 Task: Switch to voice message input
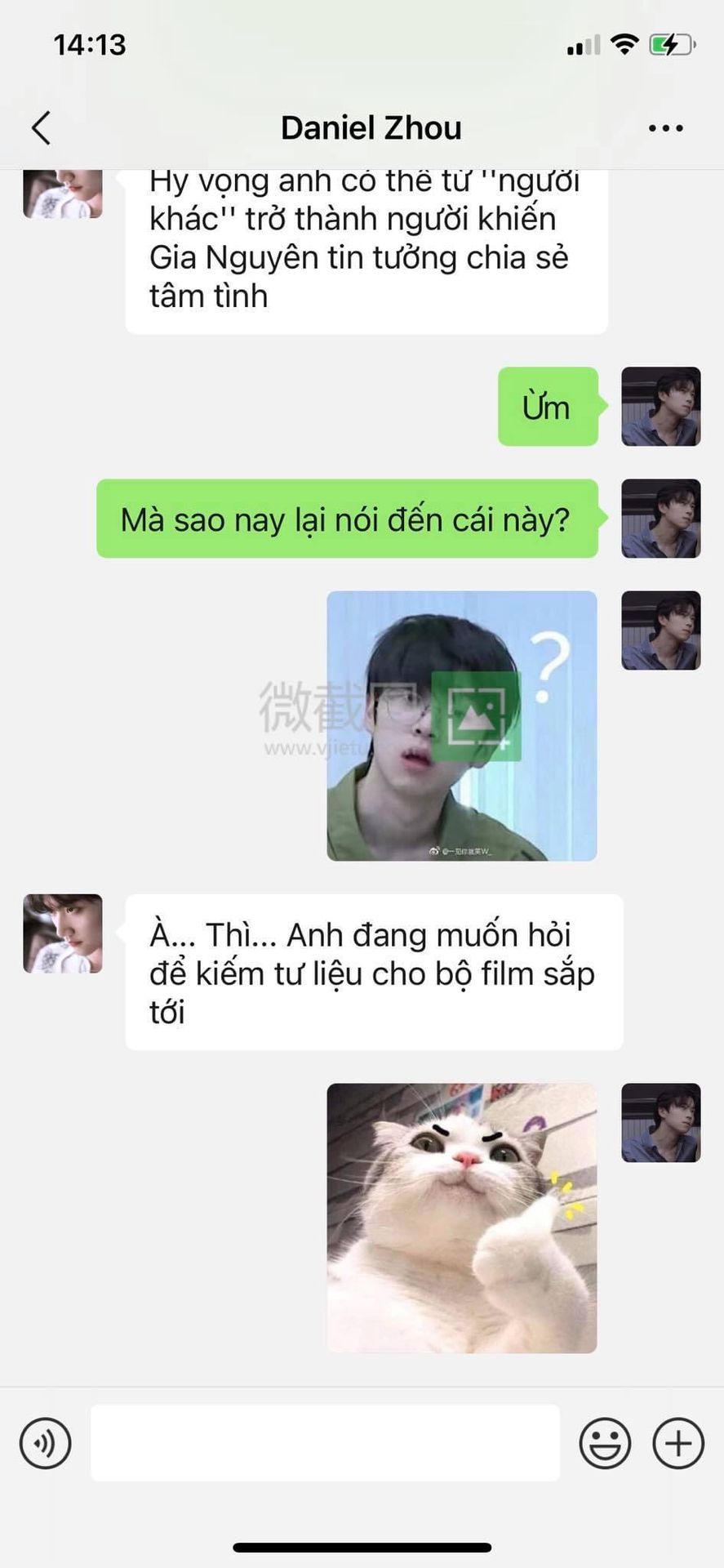point(45,1443)
